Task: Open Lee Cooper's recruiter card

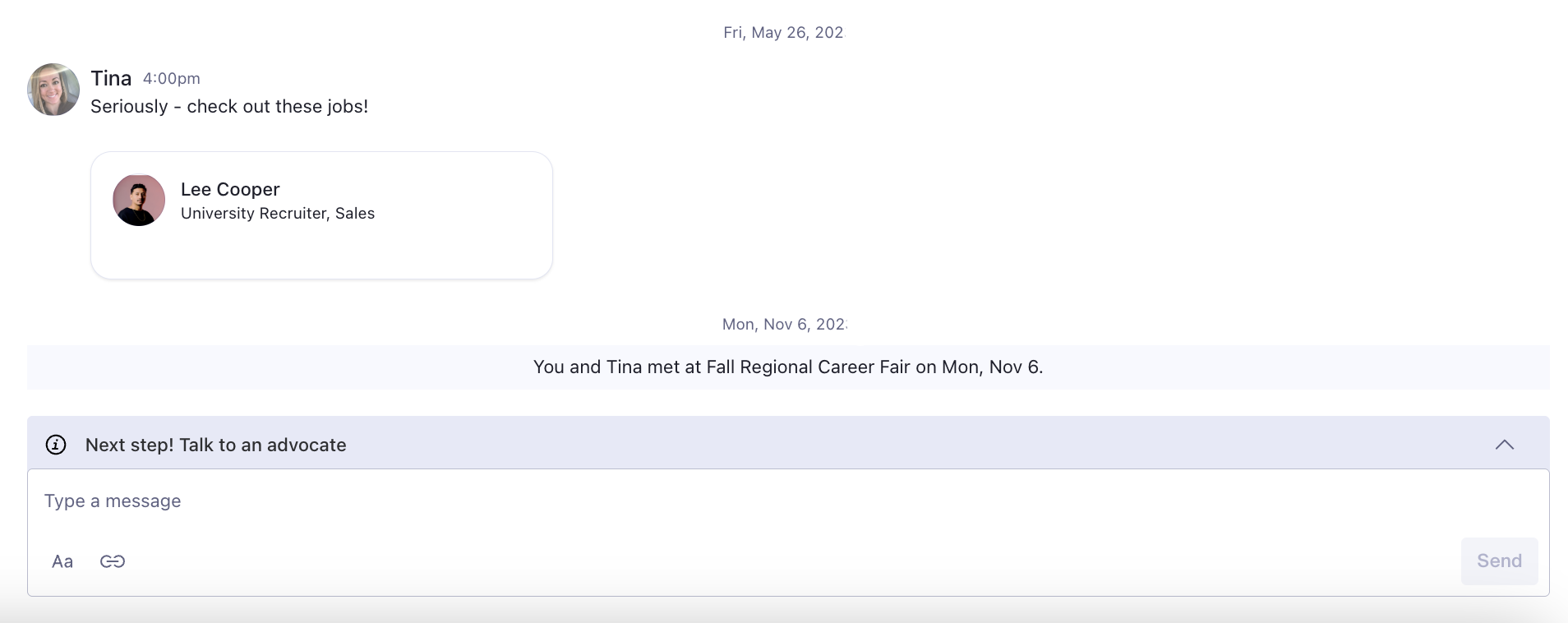Action: pyautogui.click(x=321, y=215)
